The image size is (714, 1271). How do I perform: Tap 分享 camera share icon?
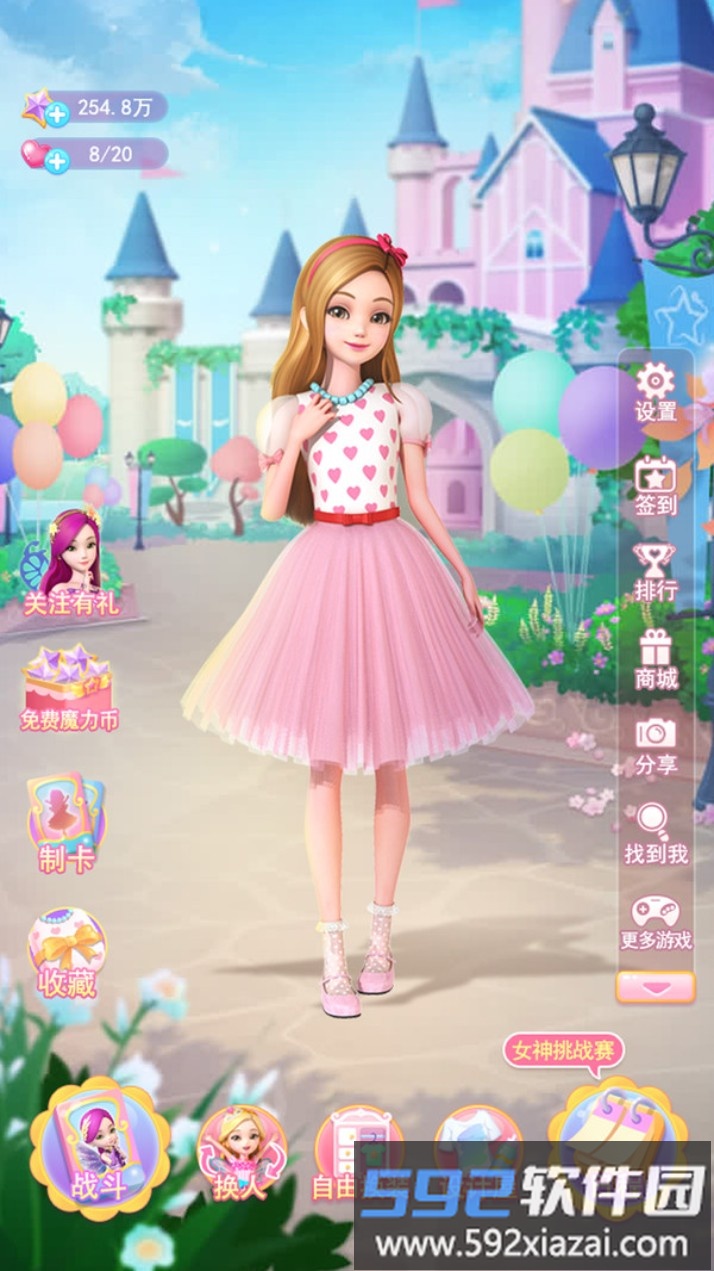(x=656, y=746)
